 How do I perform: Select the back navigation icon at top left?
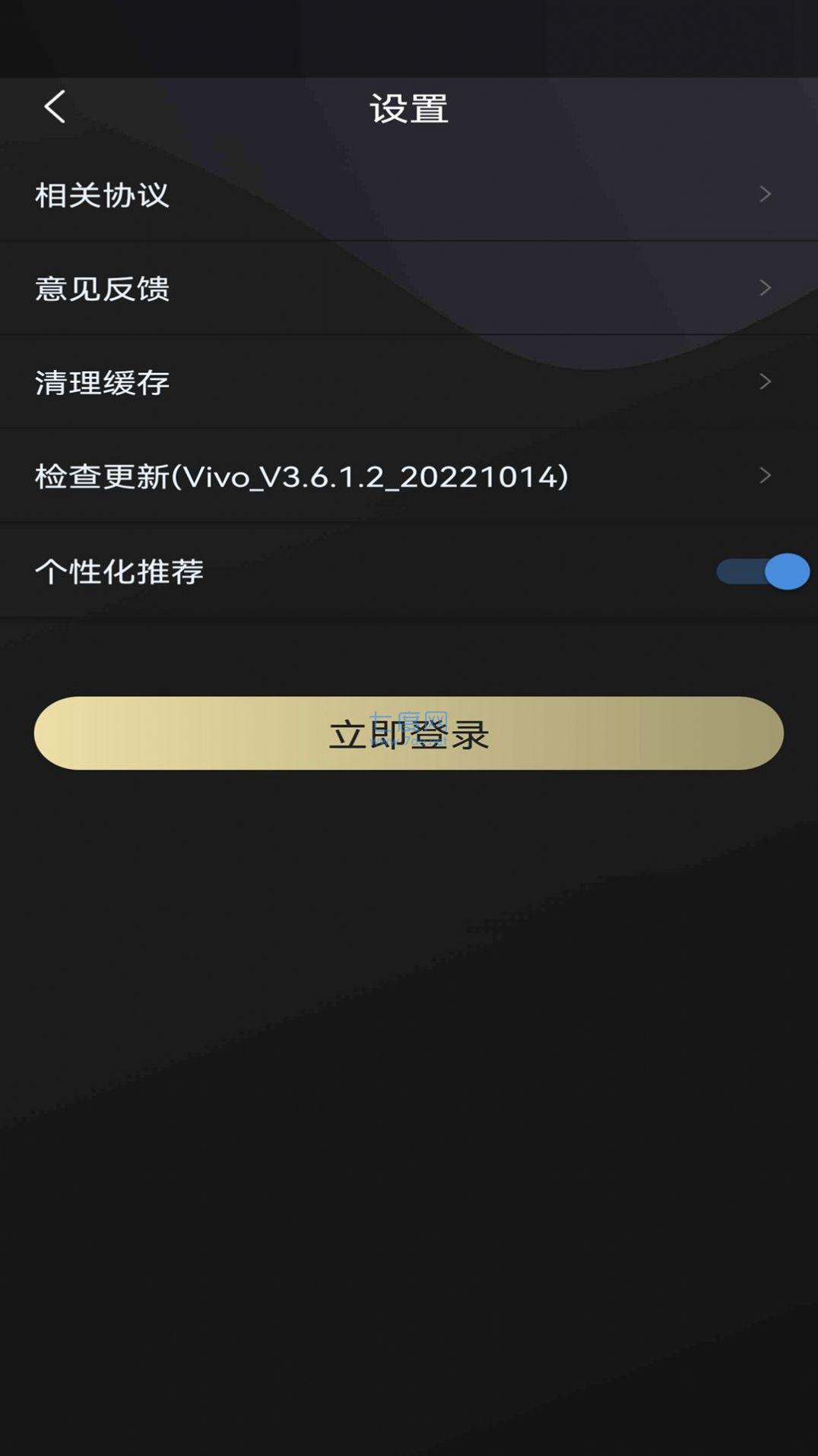click(54, 108)
